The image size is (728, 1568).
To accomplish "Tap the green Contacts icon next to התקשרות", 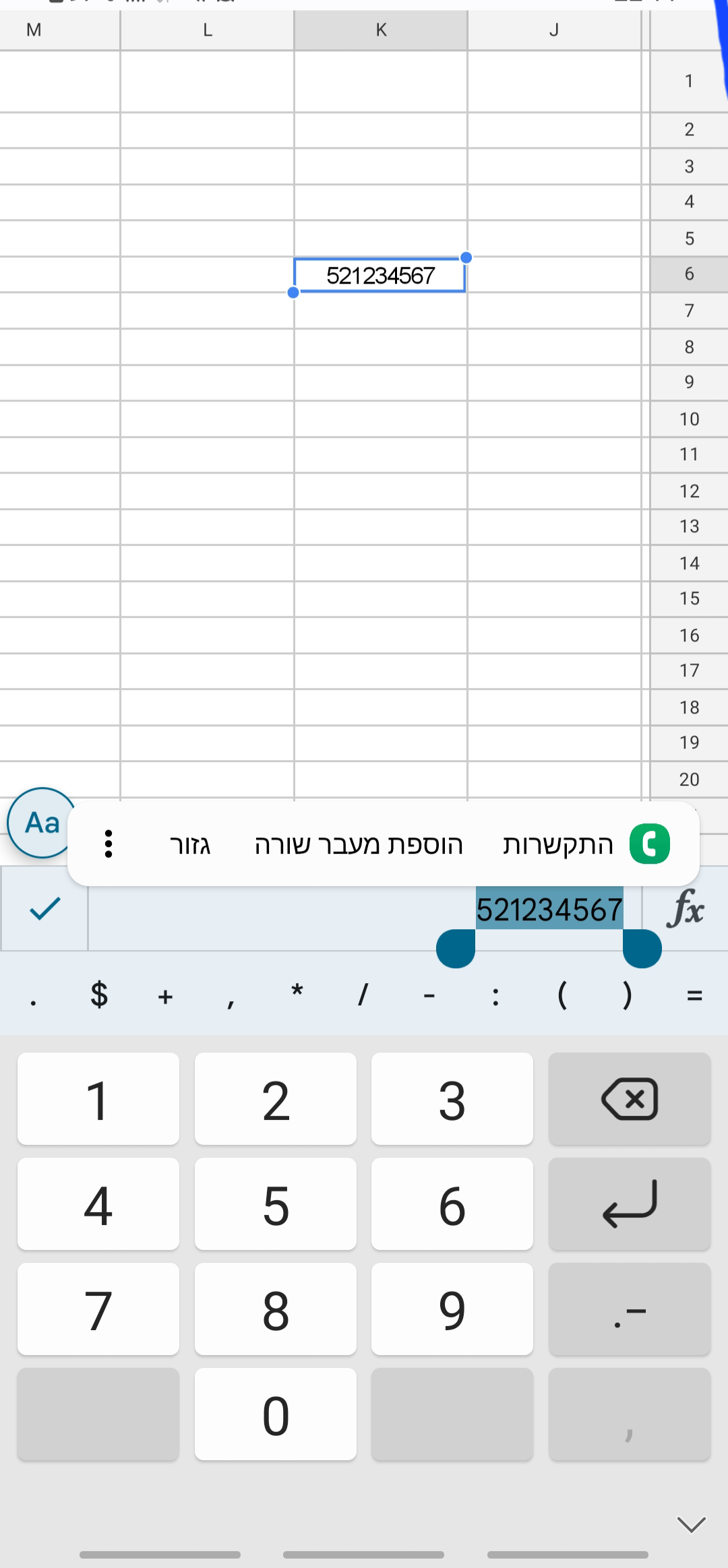I will pyautogui.click(x=648, y=843).
